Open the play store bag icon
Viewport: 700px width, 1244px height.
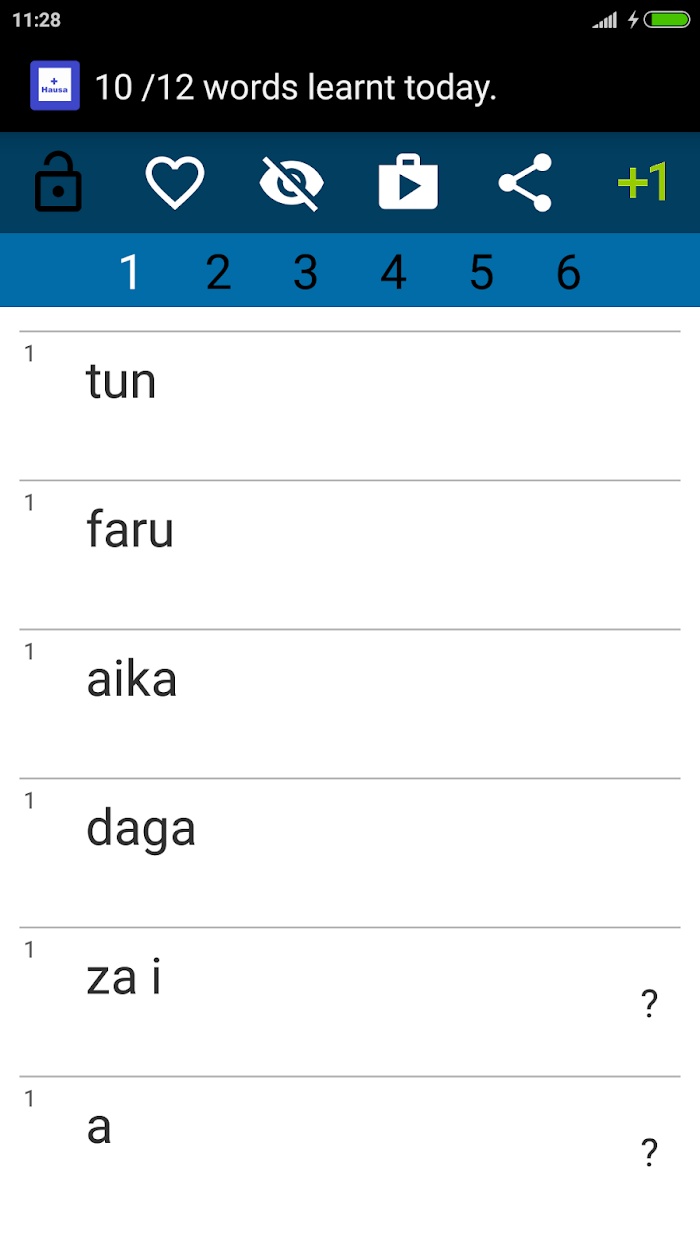coord(408,182)
